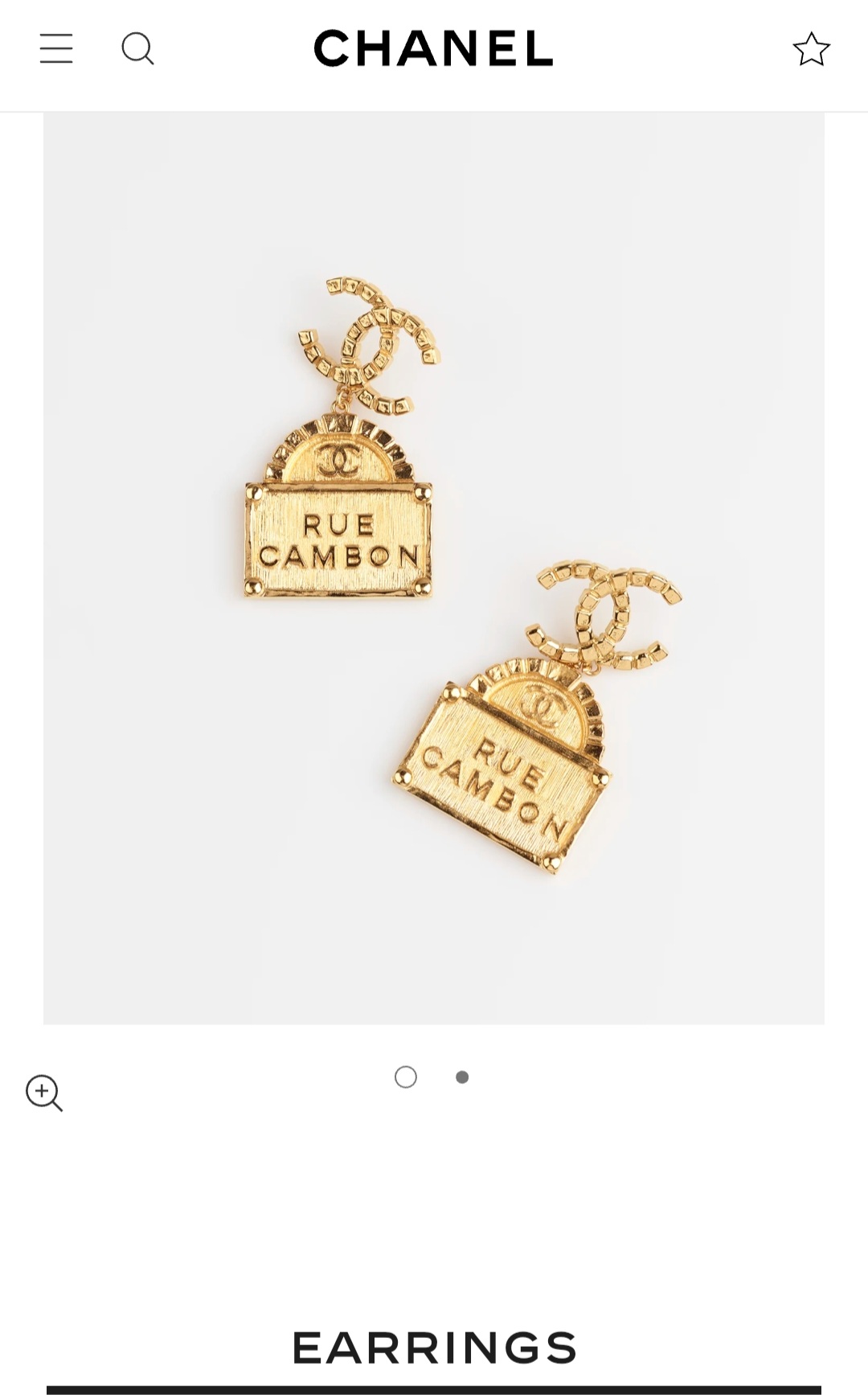The width and height of the screenshot is (868, 1395).
Task: Switch to the second image page dot
Action: tap(462, 1077)
